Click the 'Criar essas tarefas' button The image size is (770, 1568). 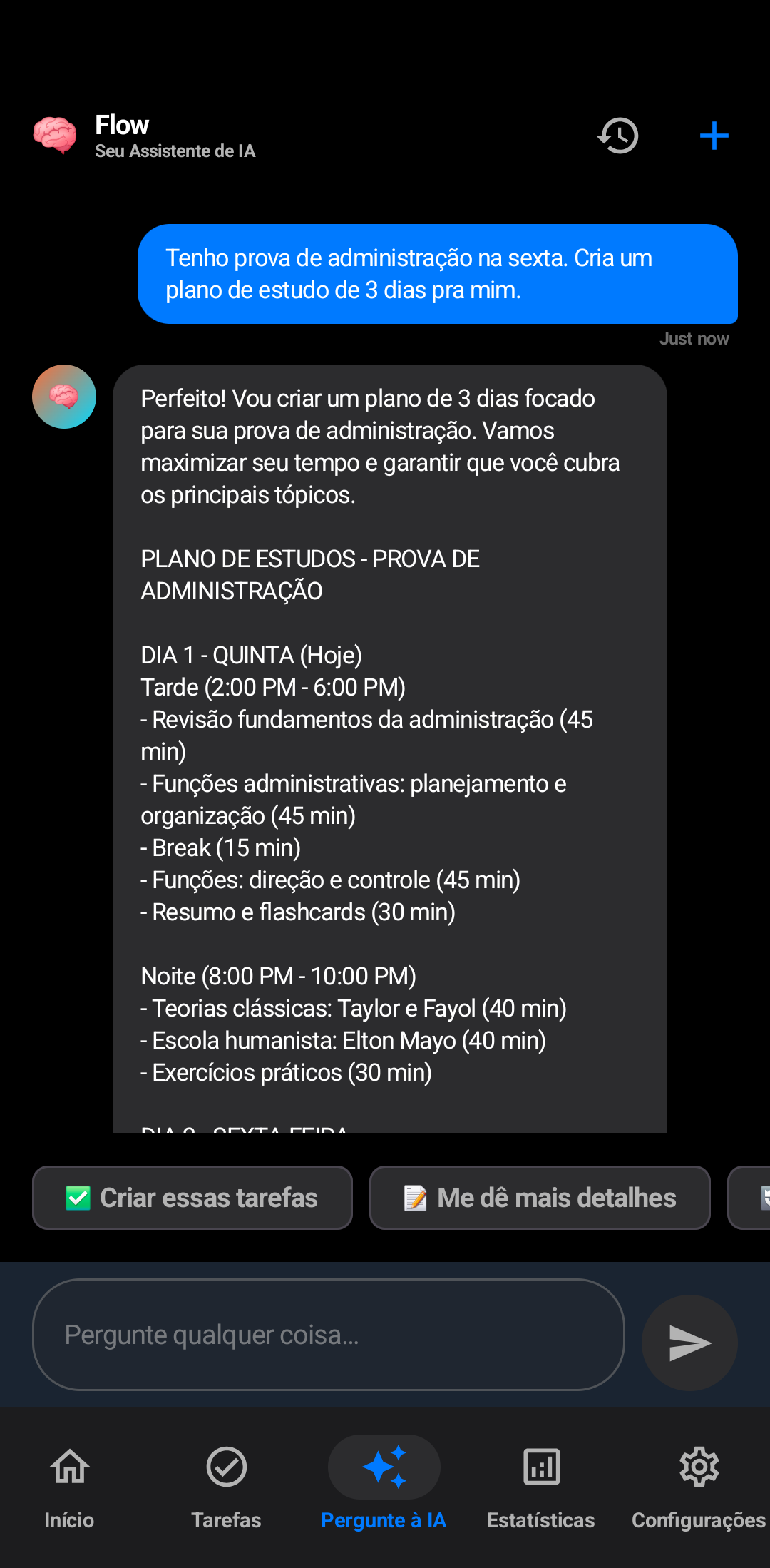(192, 1198)
